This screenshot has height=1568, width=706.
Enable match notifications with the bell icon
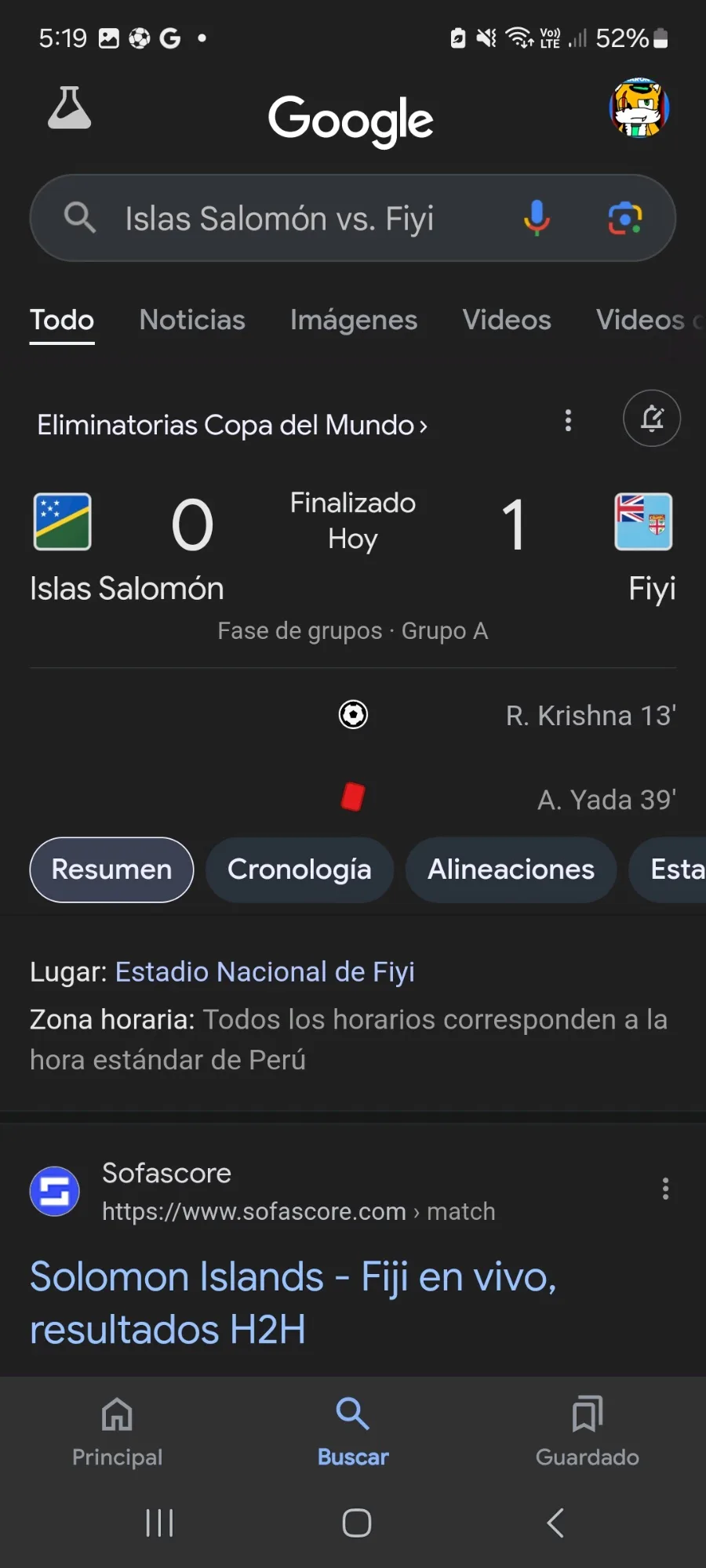tap(651, 419)
